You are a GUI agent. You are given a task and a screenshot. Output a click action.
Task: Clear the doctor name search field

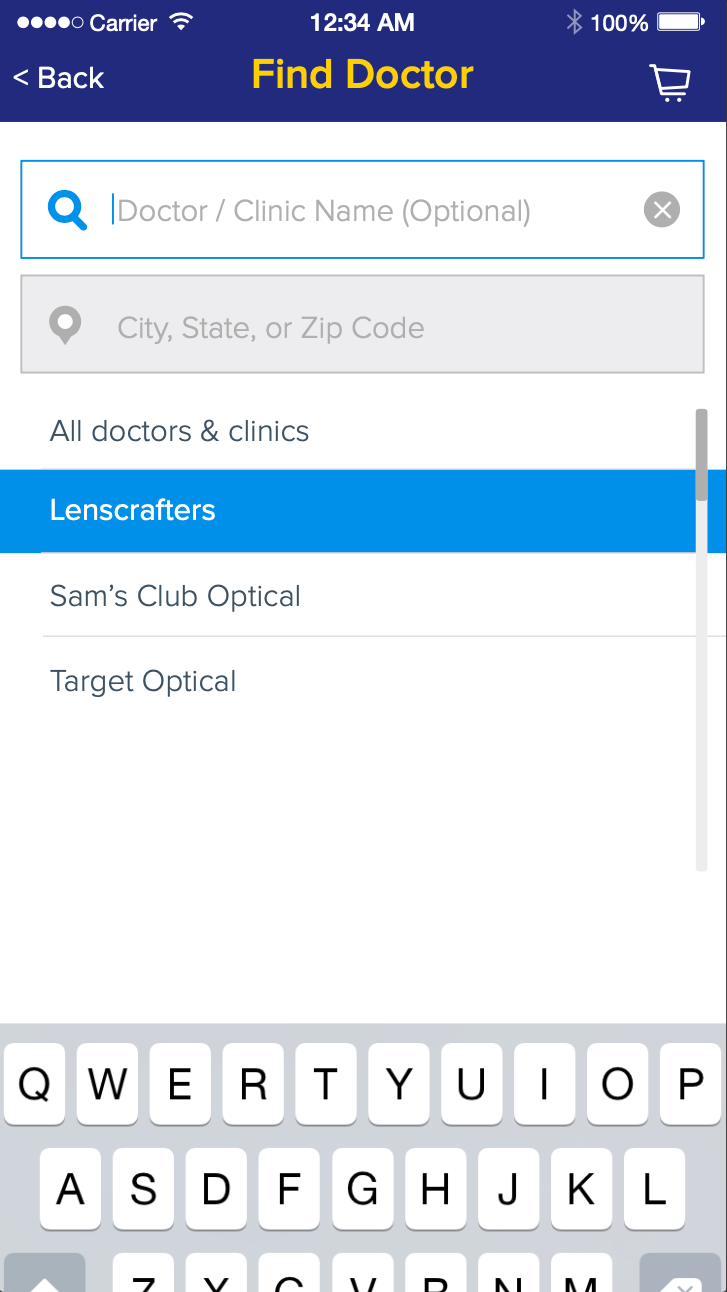(x=661, y=209)
